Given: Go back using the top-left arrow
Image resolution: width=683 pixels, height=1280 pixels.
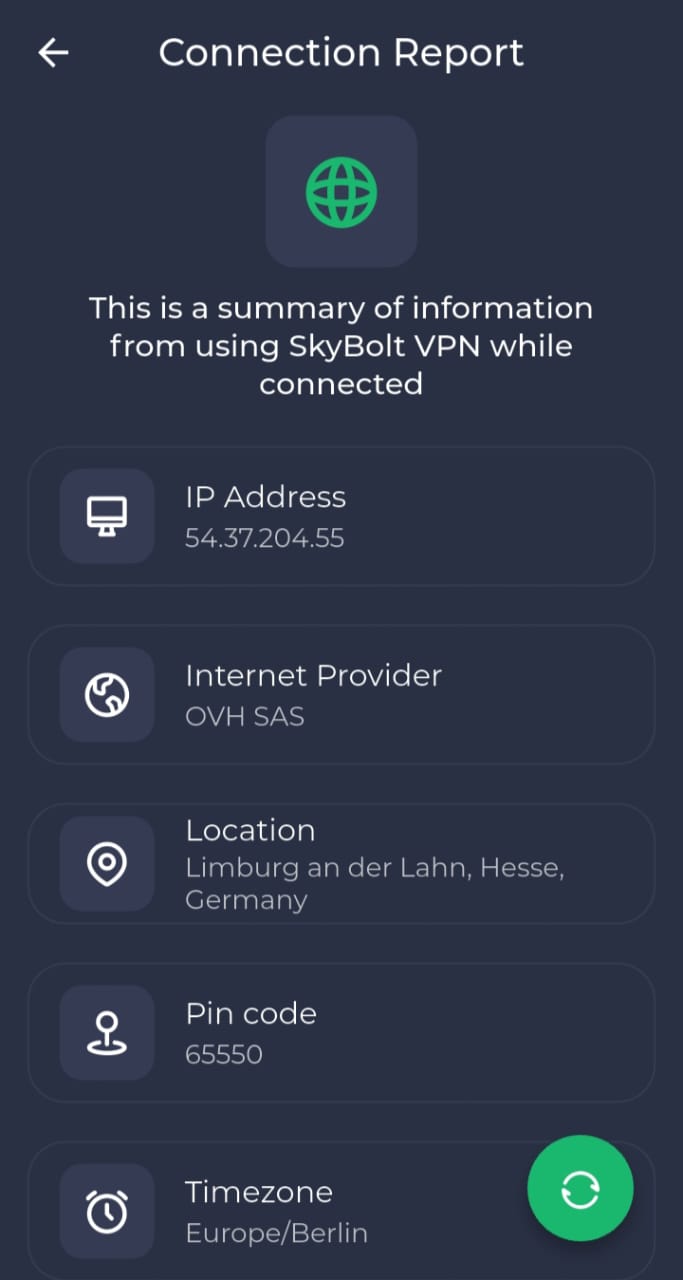Looking at the screenshot, I should point(53,53).
